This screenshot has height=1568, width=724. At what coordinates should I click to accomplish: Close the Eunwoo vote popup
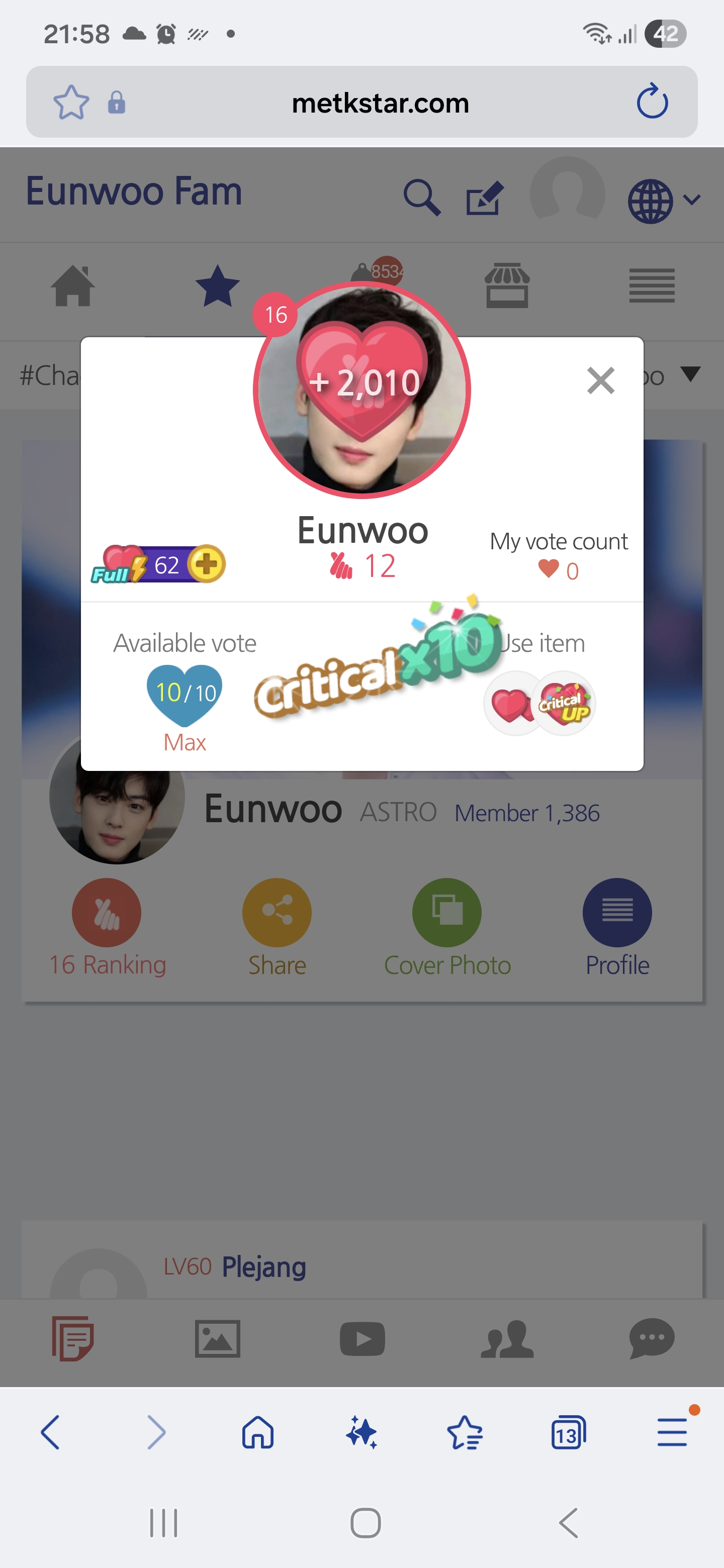(600, 381)
